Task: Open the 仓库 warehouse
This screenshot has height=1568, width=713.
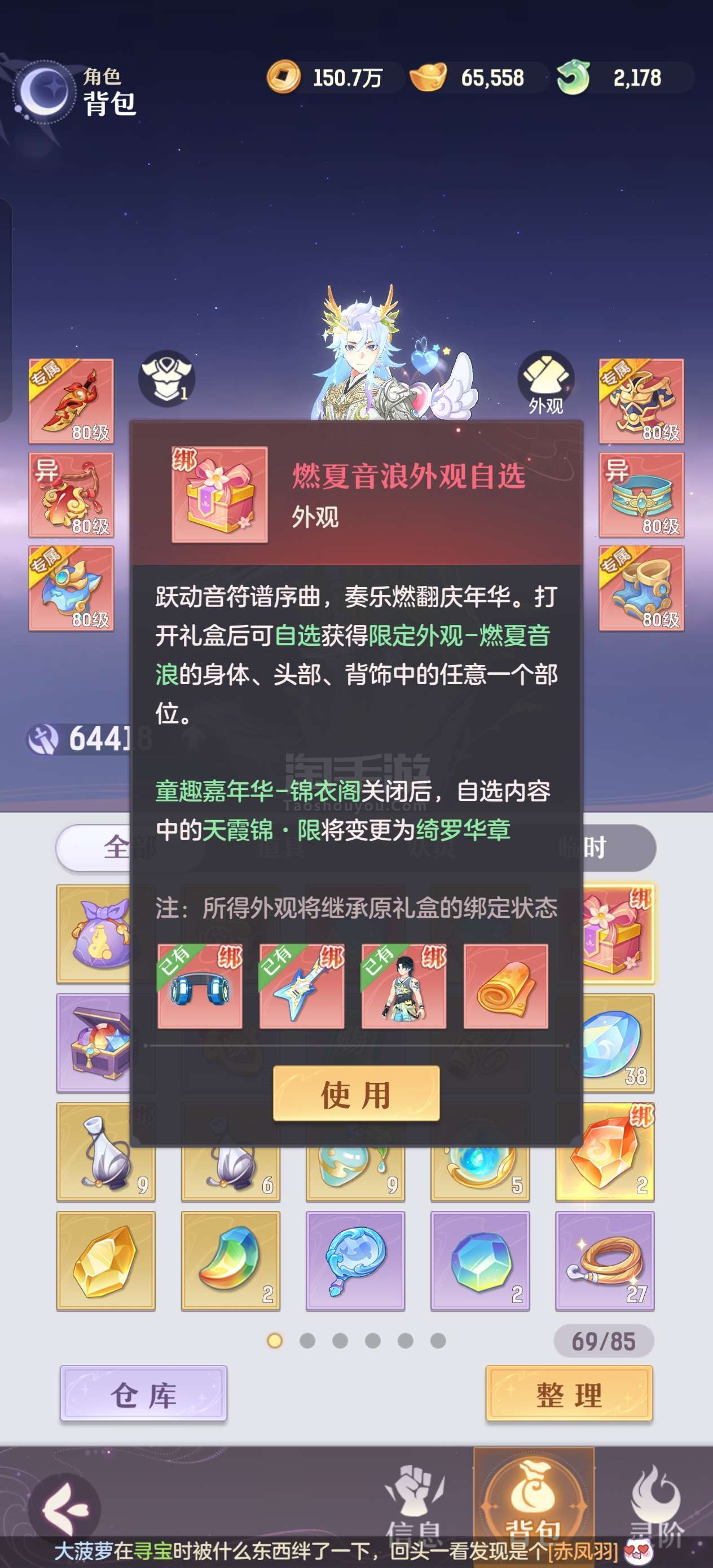Action: (x=144, y=1393)
